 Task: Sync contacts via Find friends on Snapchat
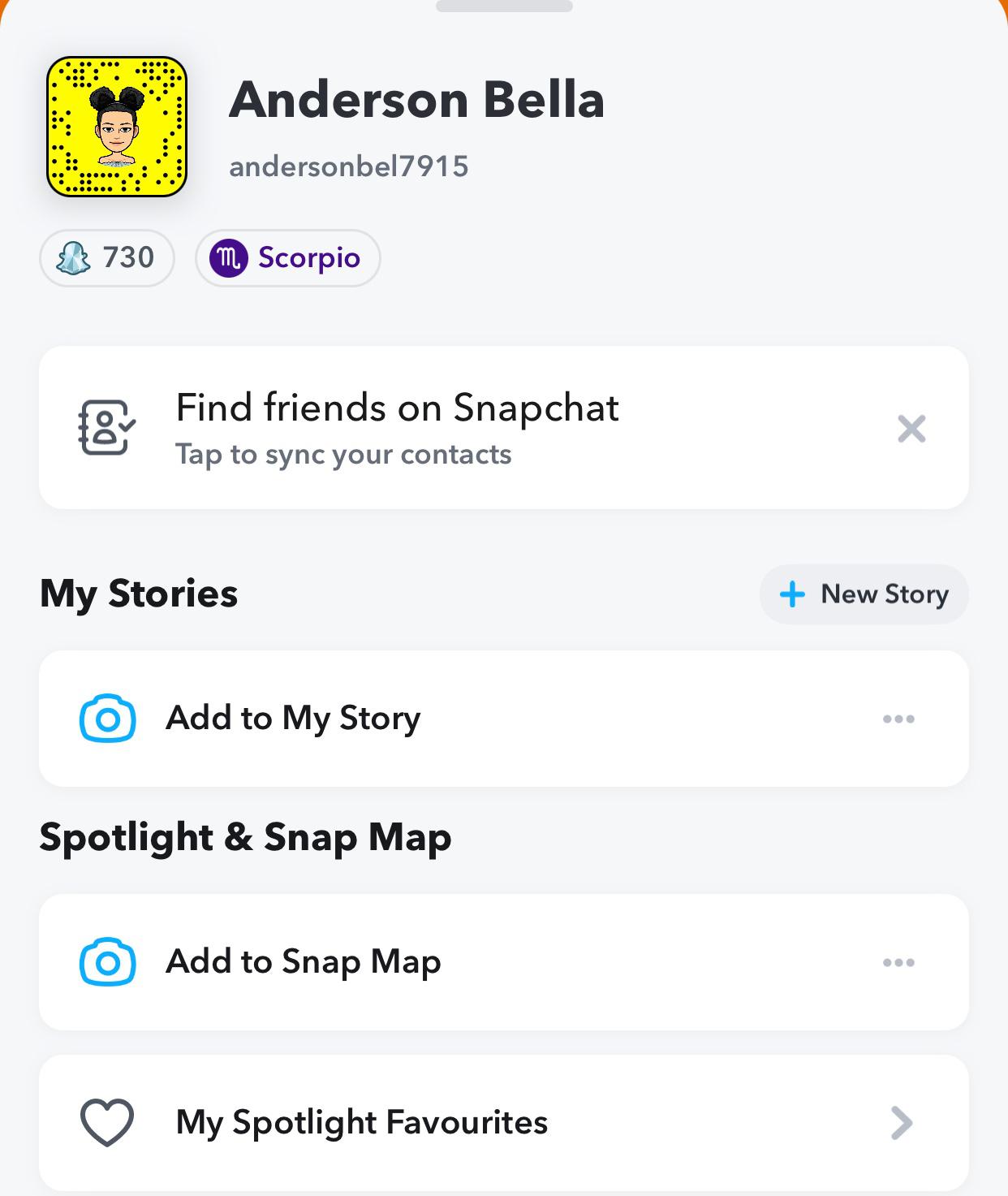click(397, 428)
